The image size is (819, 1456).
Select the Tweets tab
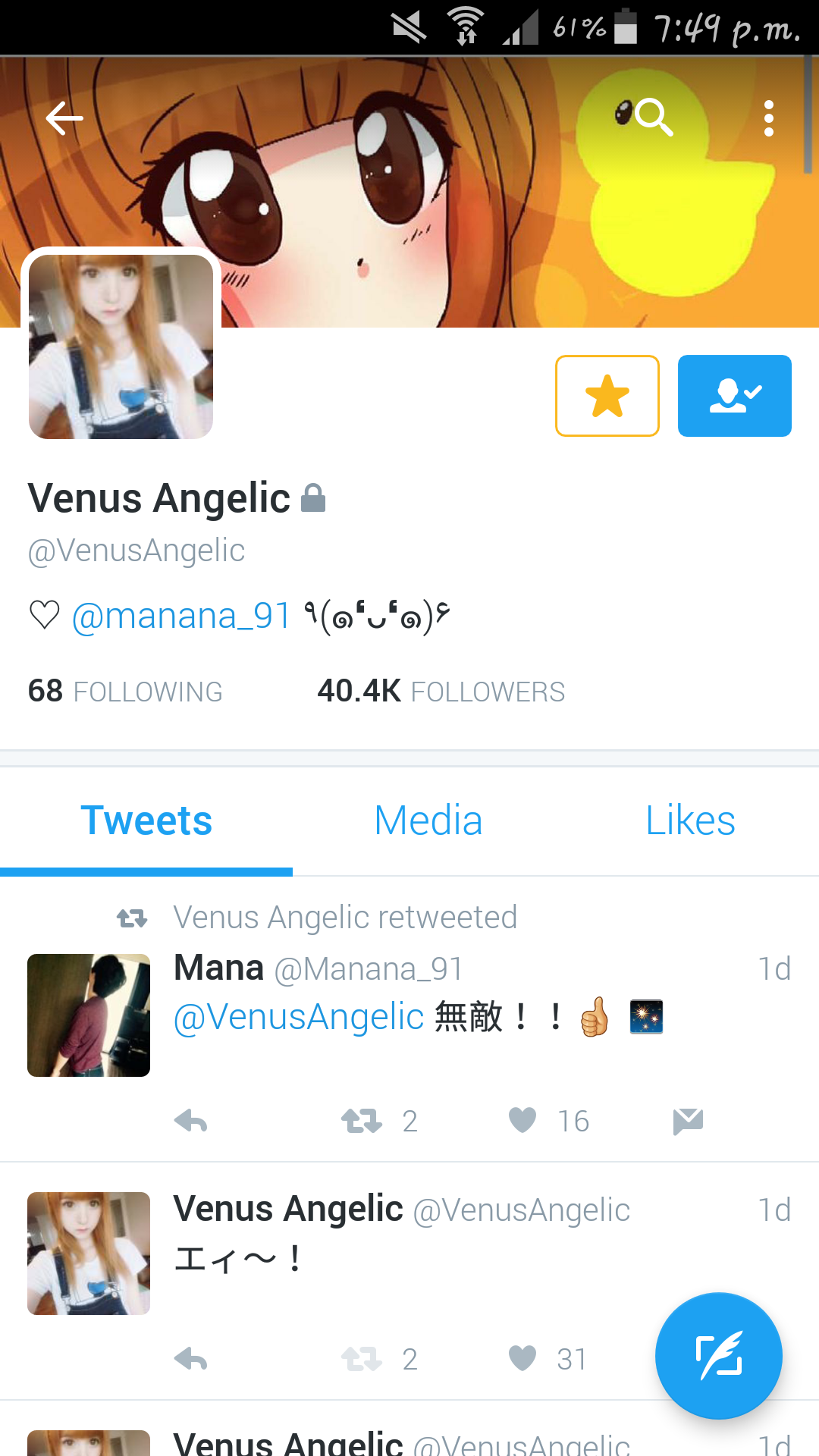point(146,821)
